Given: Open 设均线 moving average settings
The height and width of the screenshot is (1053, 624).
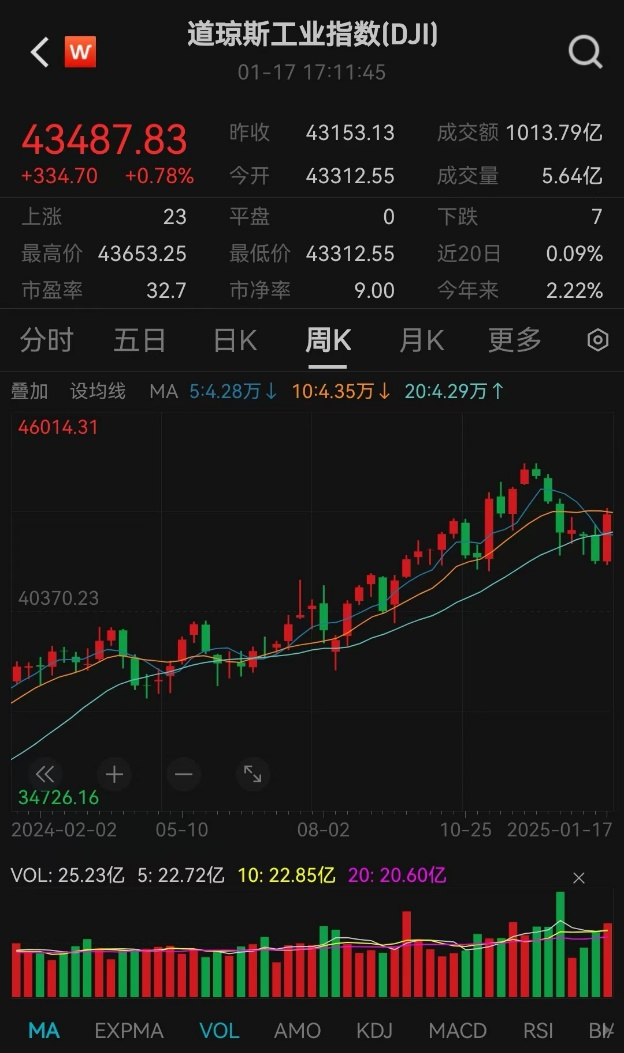Looking at the screenshot, I should tap(98, 391).
